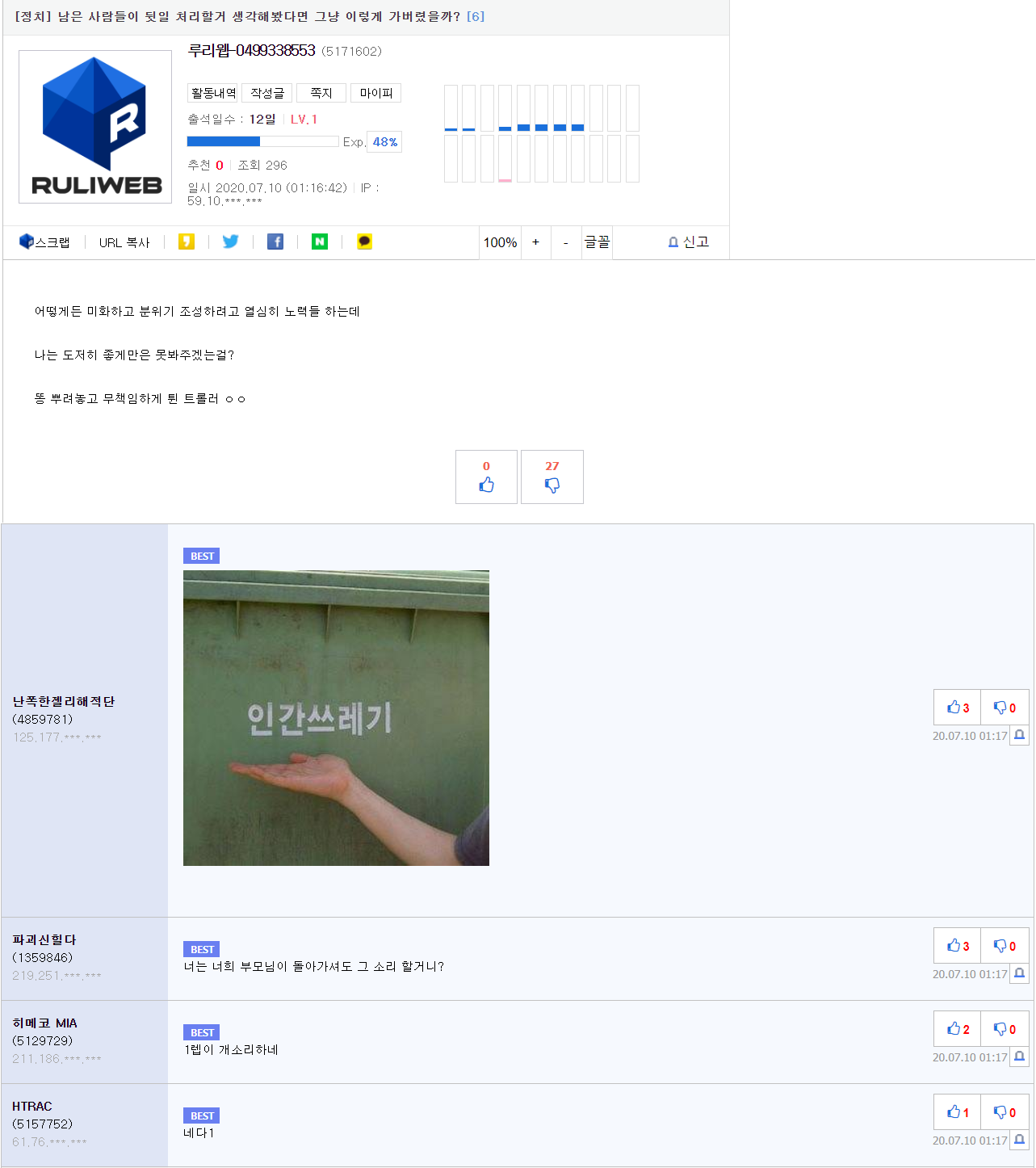Decrease text size with the minus button

click(x=565, y=242)
